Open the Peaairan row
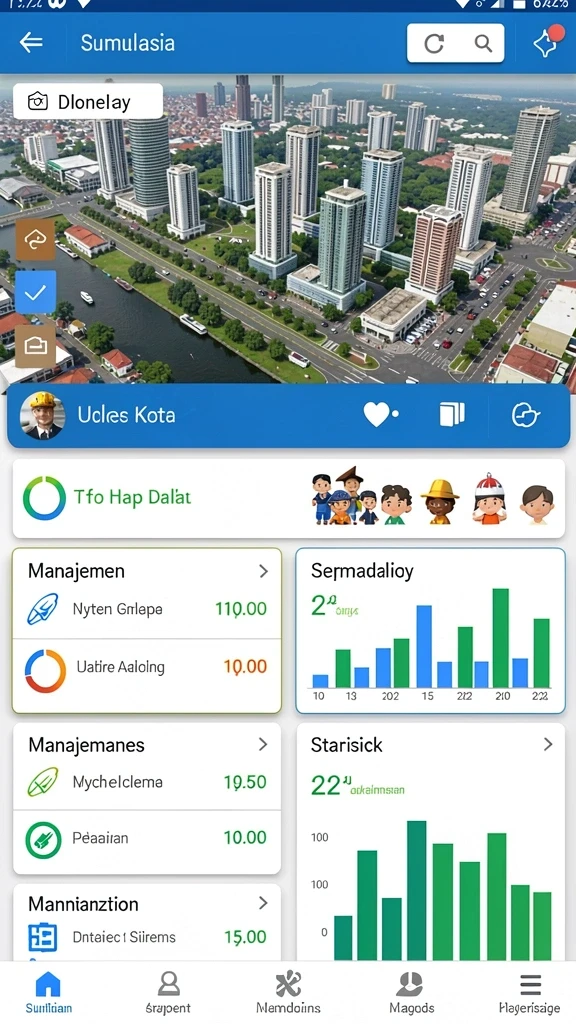 (x=147, y=839)
